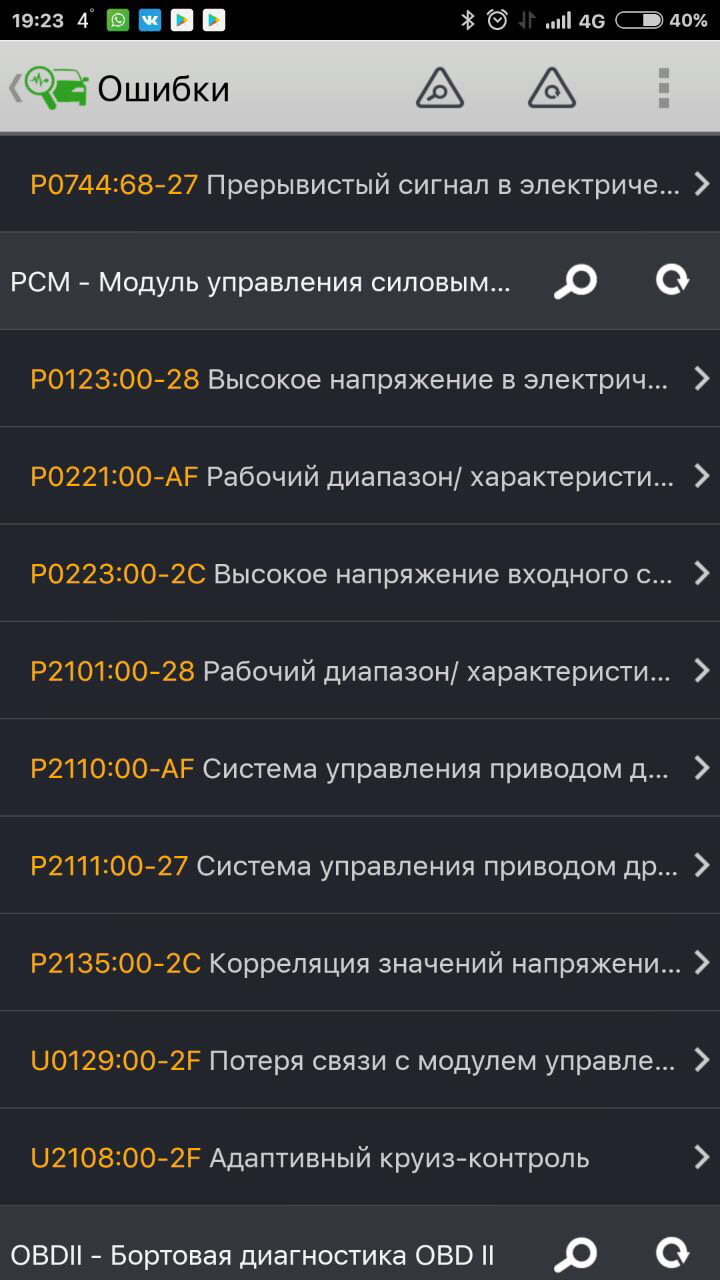Select error P0223:00-2C
Image resolution: width=720 pixels, height=1280 pixels.
(x=360, y=573)
